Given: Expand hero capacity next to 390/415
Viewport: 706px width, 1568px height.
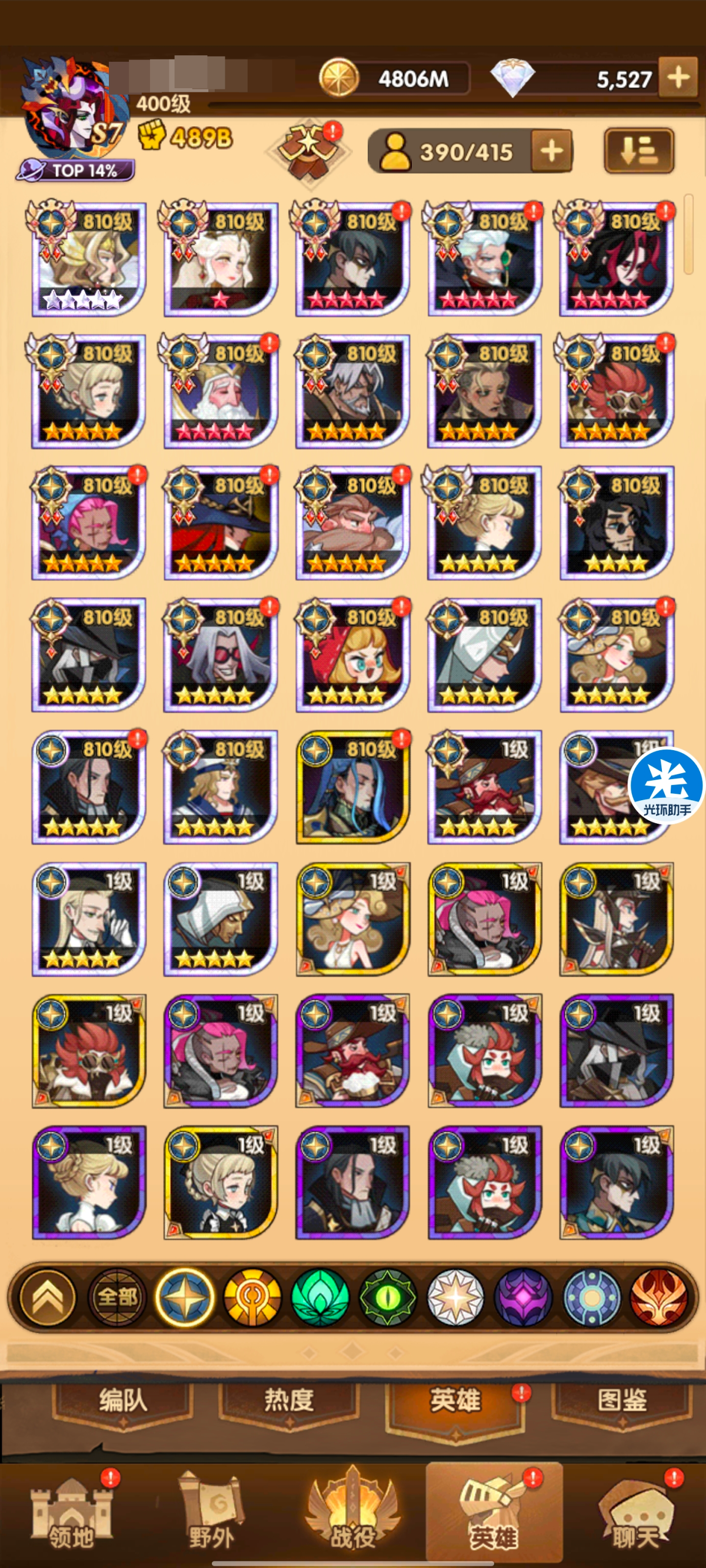Looking at the screenshot, I should 551,151.
